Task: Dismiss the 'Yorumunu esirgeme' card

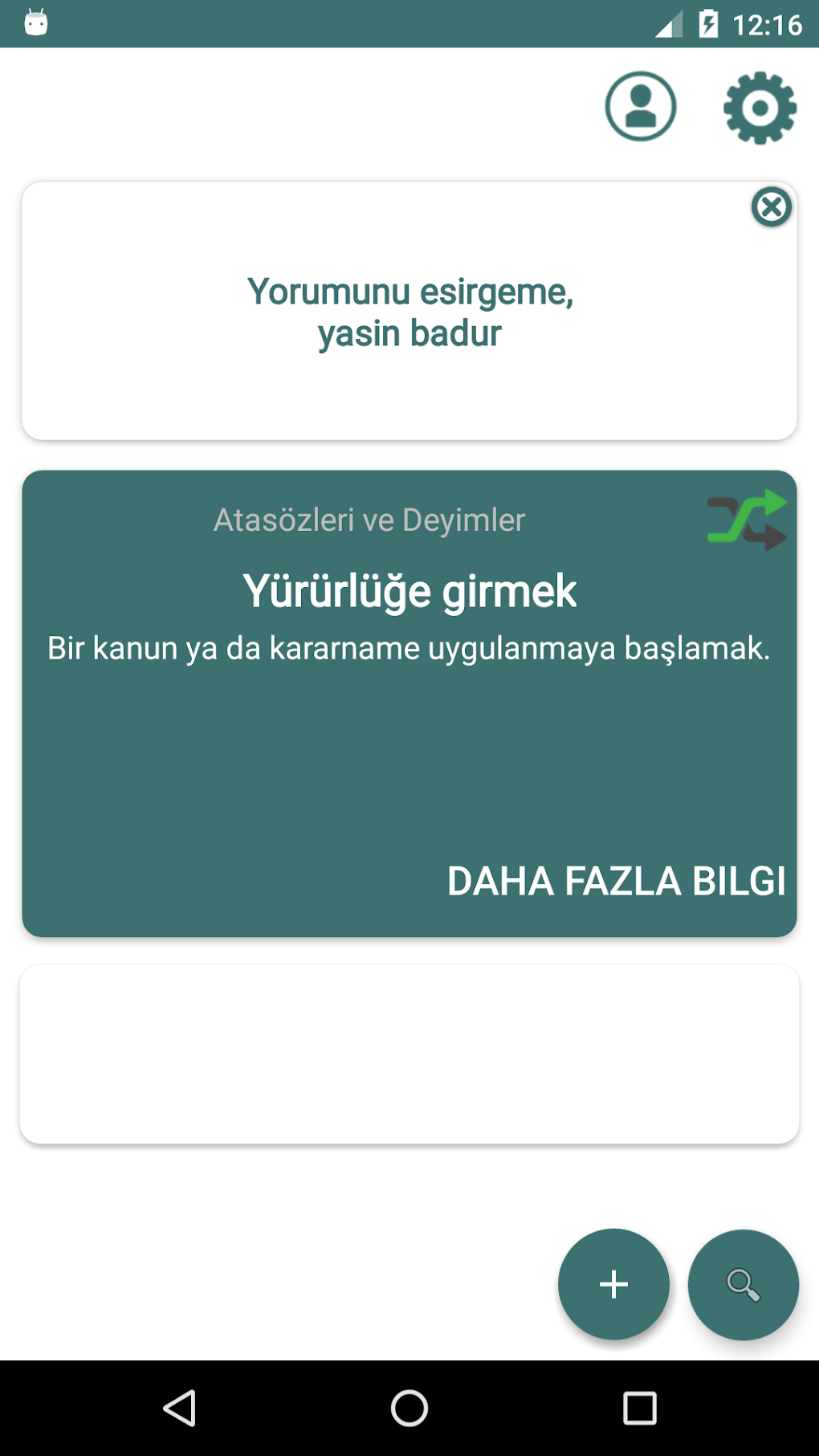Action: [x=771, y=207]
